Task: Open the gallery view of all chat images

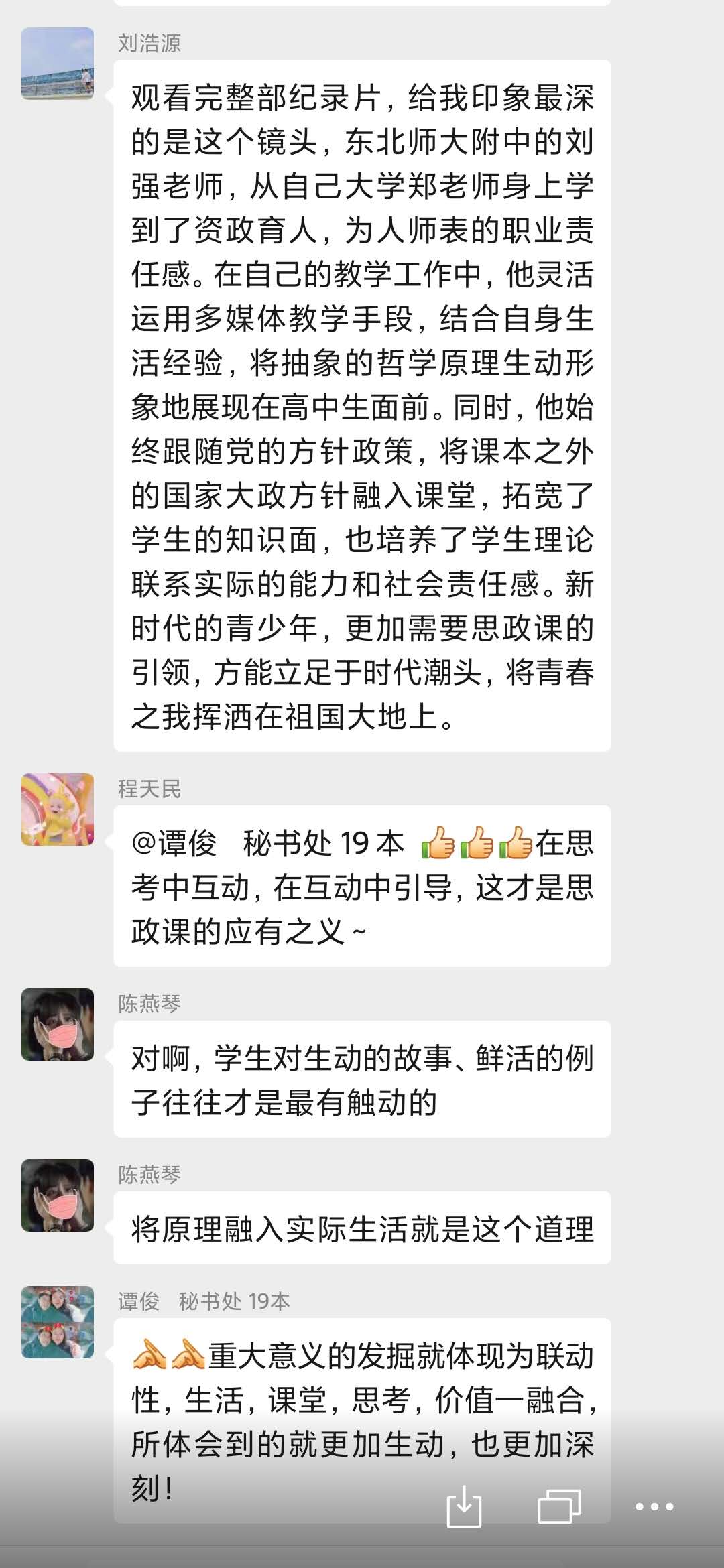Action: [559, 1506]
